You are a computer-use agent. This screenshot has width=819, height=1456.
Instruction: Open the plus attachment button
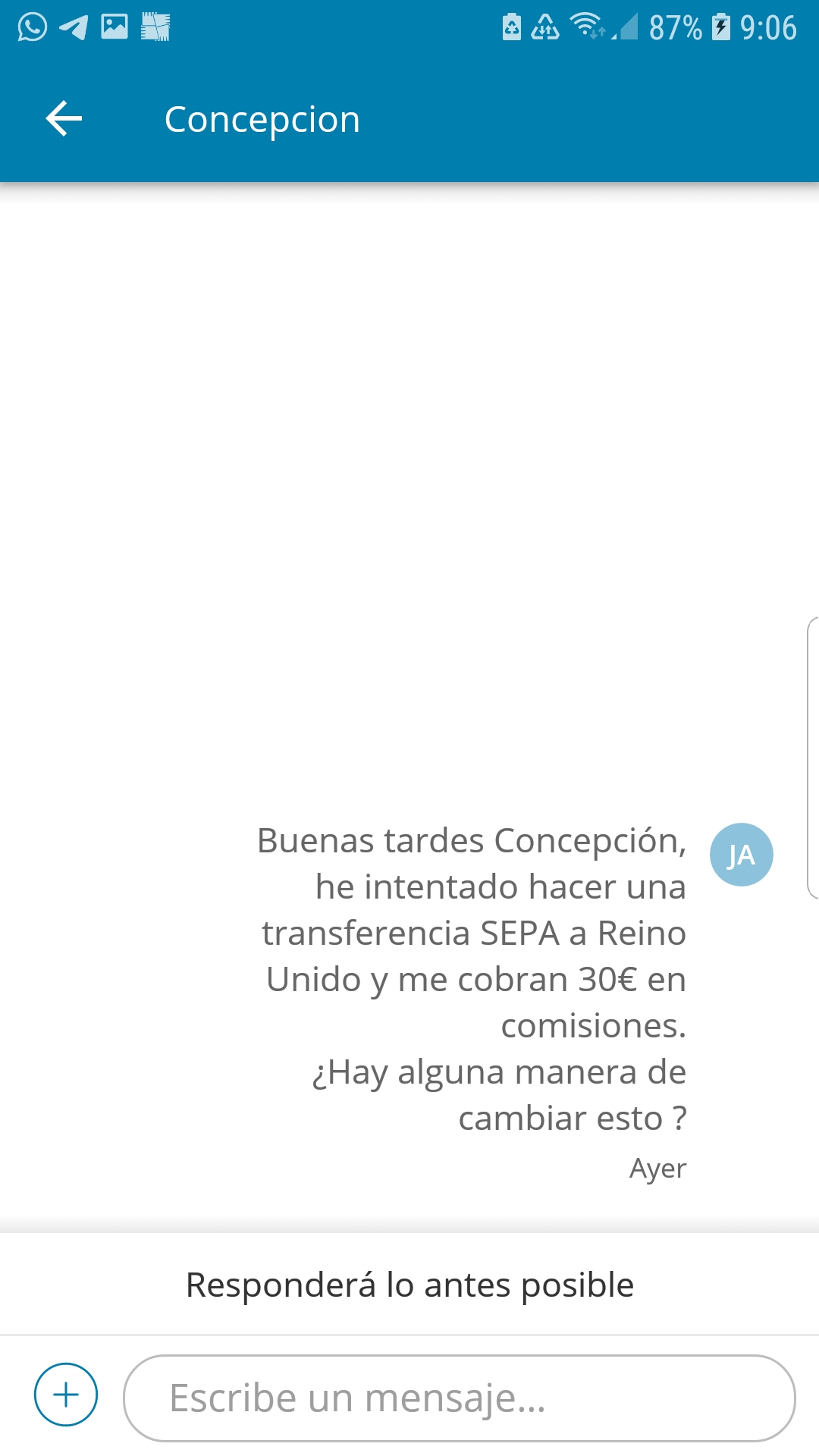pos(66,1395)
